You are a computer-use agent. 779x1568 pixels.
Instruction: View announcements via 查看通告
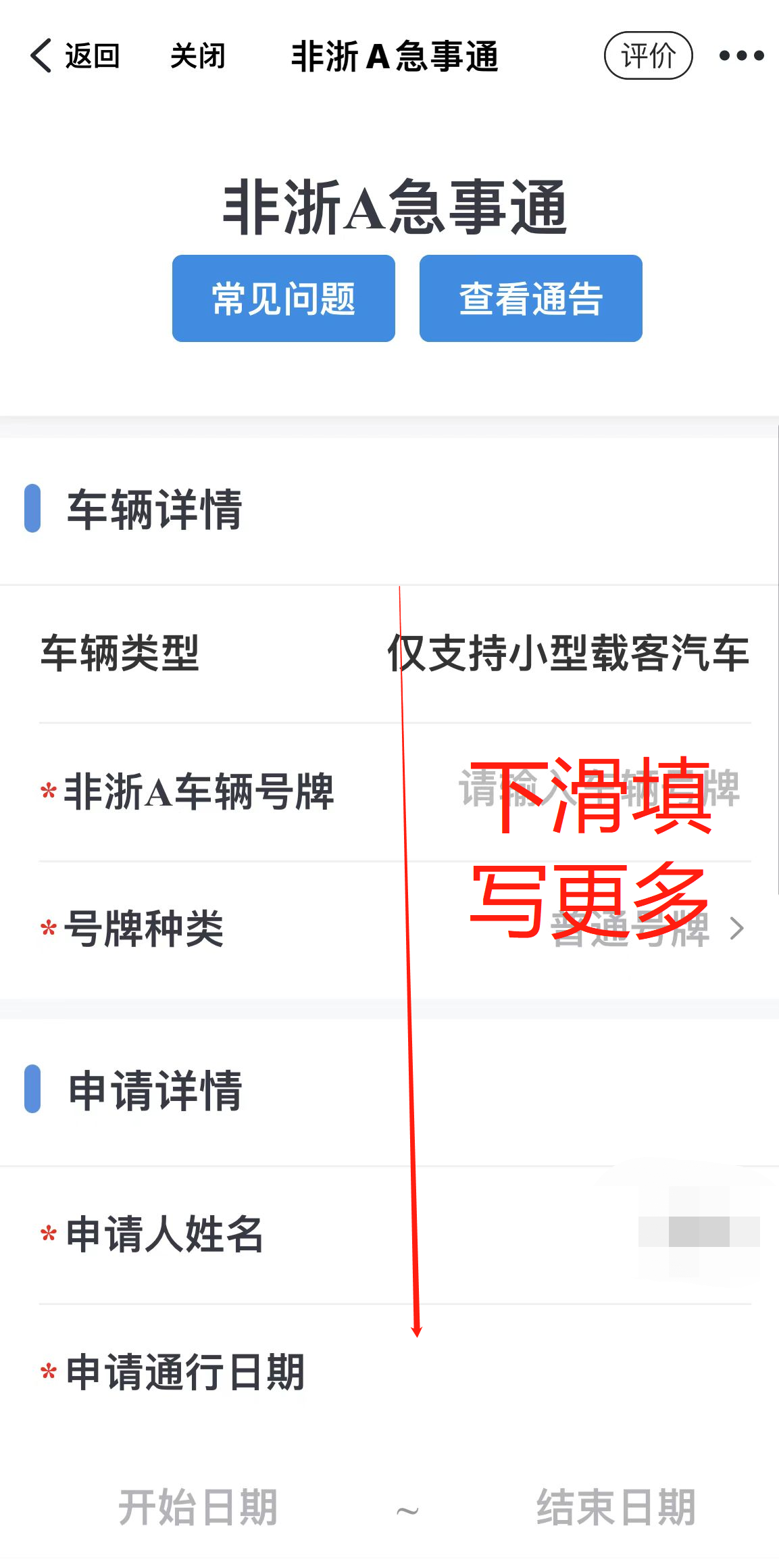point(530,299)
